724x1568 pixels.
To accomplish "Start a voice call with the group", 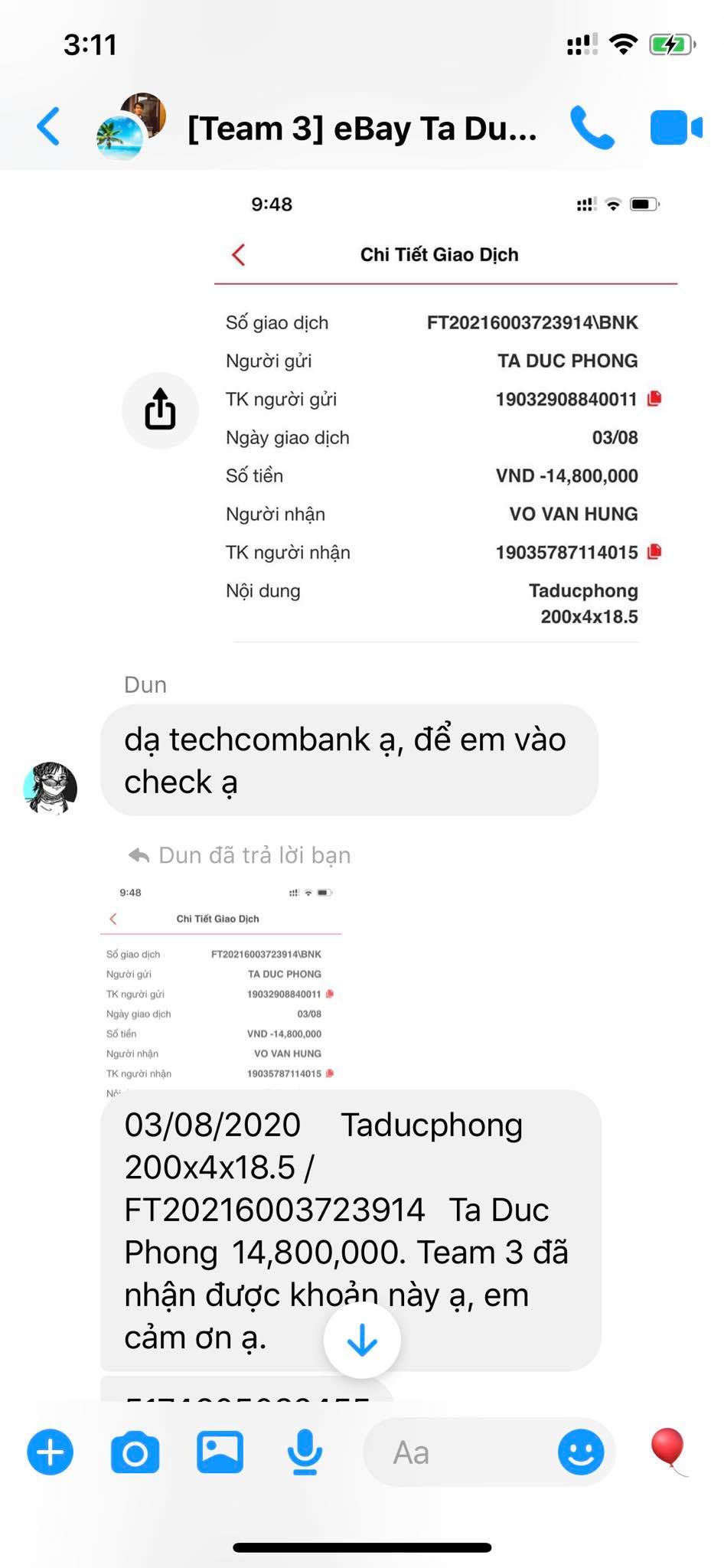I will pos(592,127).
